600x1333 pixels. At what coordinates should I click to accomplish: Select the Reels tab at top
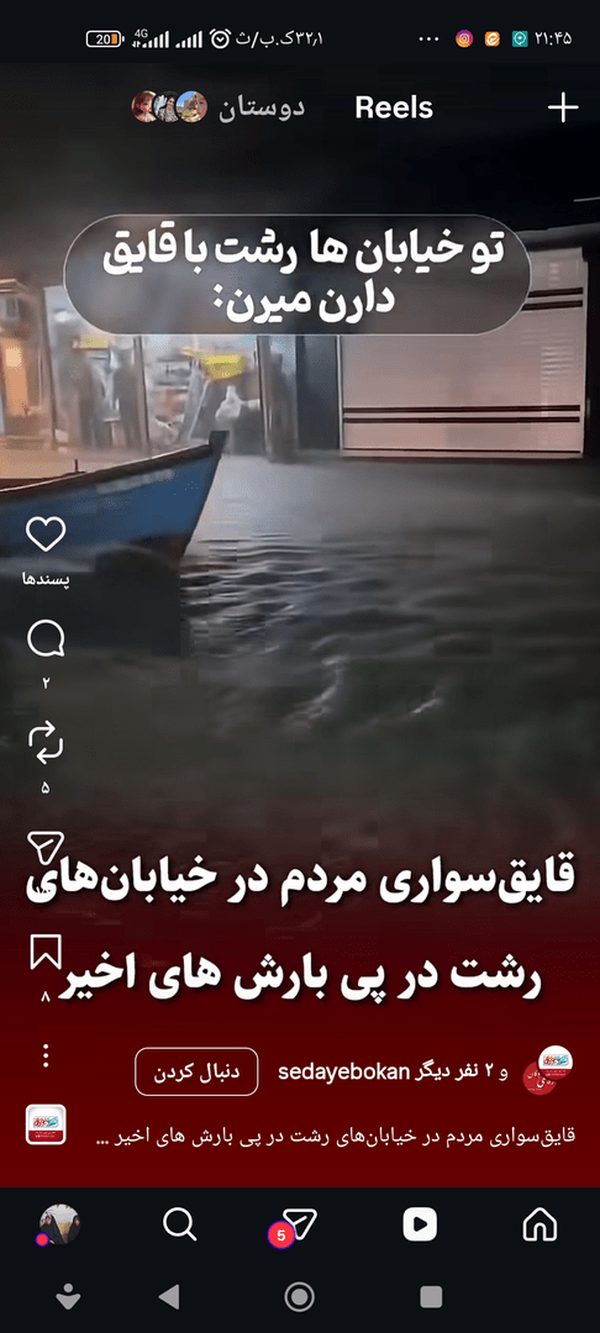click(394, 108)
